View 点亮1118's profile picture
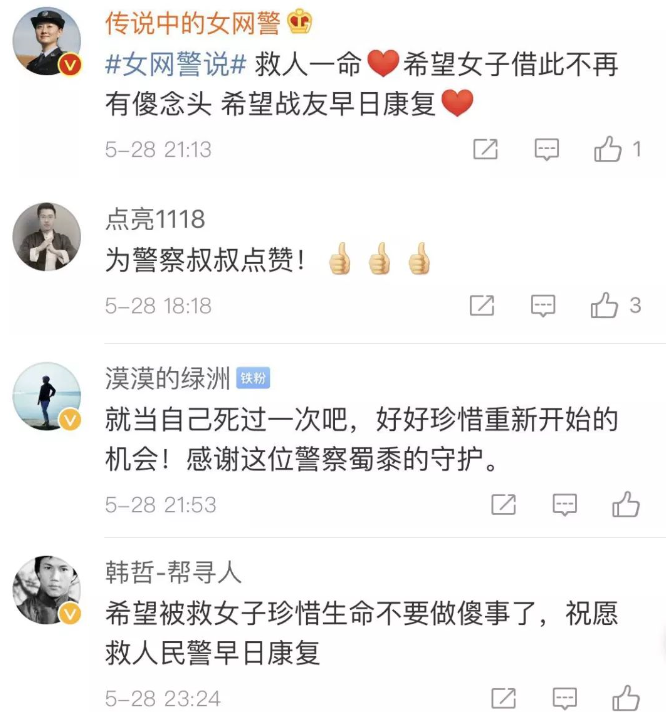Viewport: 667px width, 712px height. tap(46, 236)
